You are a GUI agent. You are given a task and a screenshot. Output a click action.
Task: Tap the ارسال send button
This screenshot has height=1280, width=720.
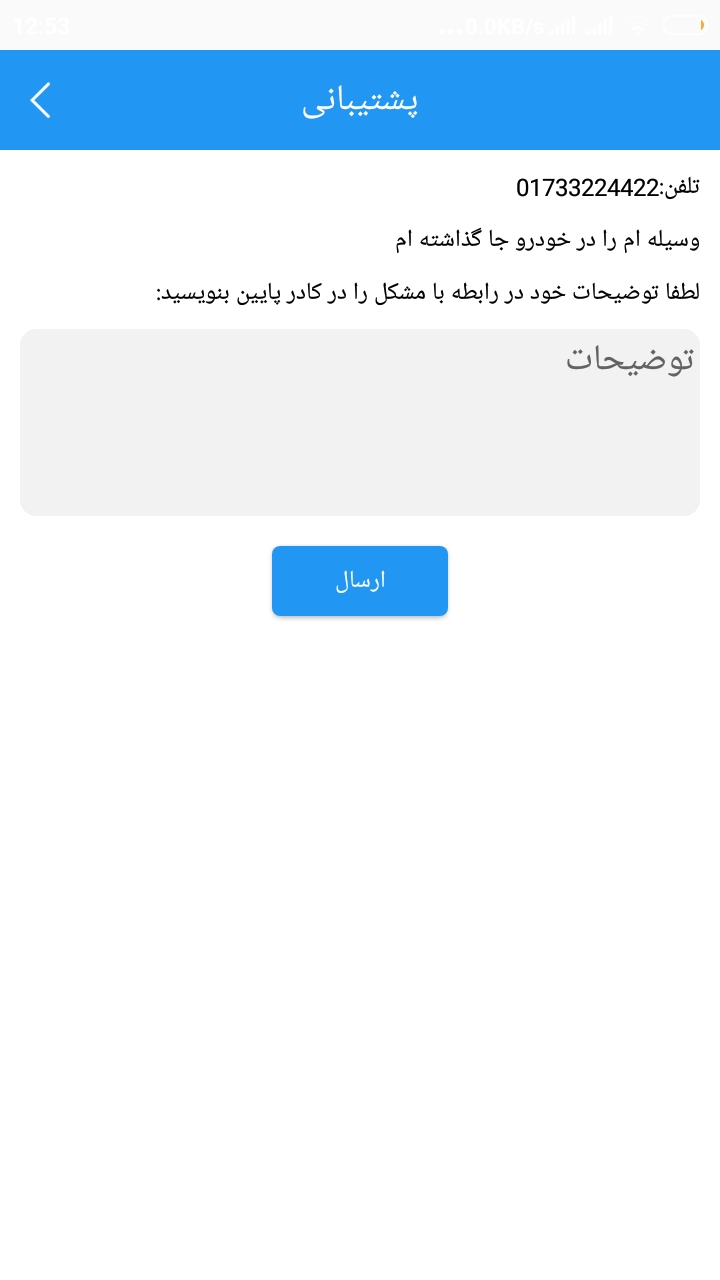pyautogui.click(x=360, y=581)
